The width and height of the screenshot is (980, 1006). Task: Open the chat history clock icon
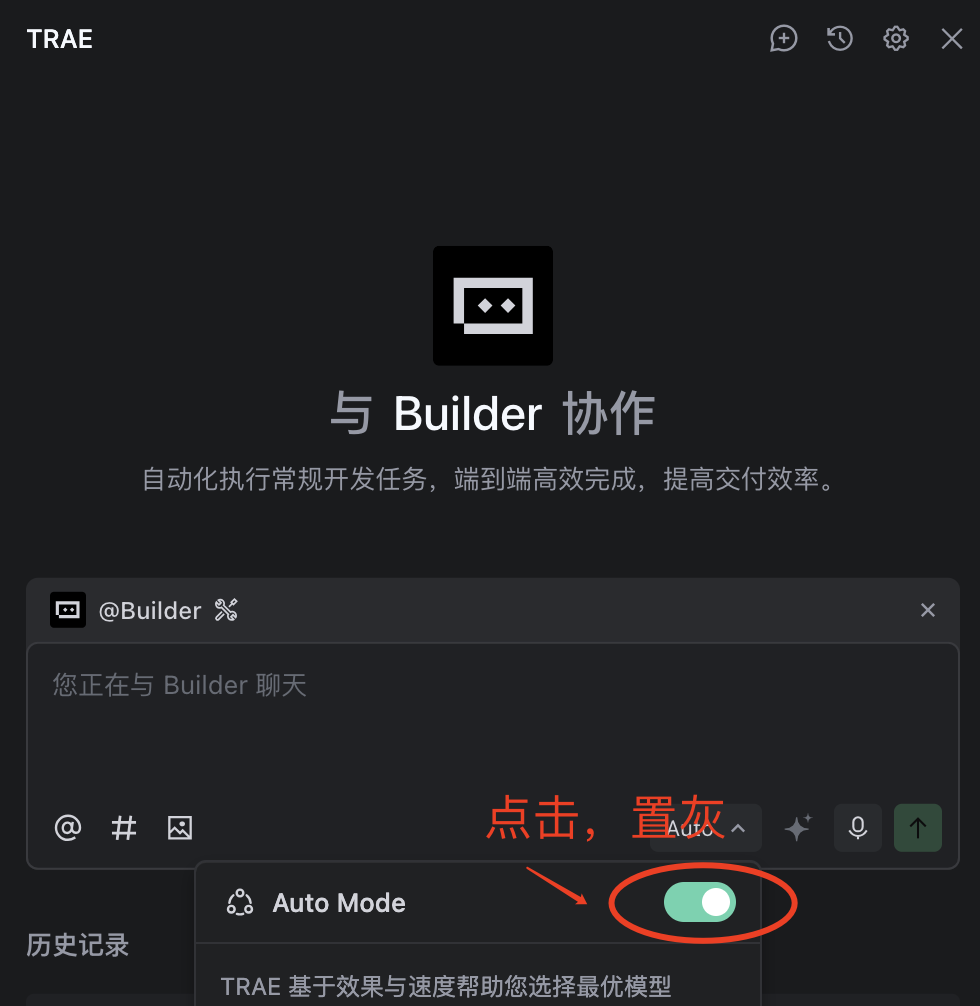point(840,39)
